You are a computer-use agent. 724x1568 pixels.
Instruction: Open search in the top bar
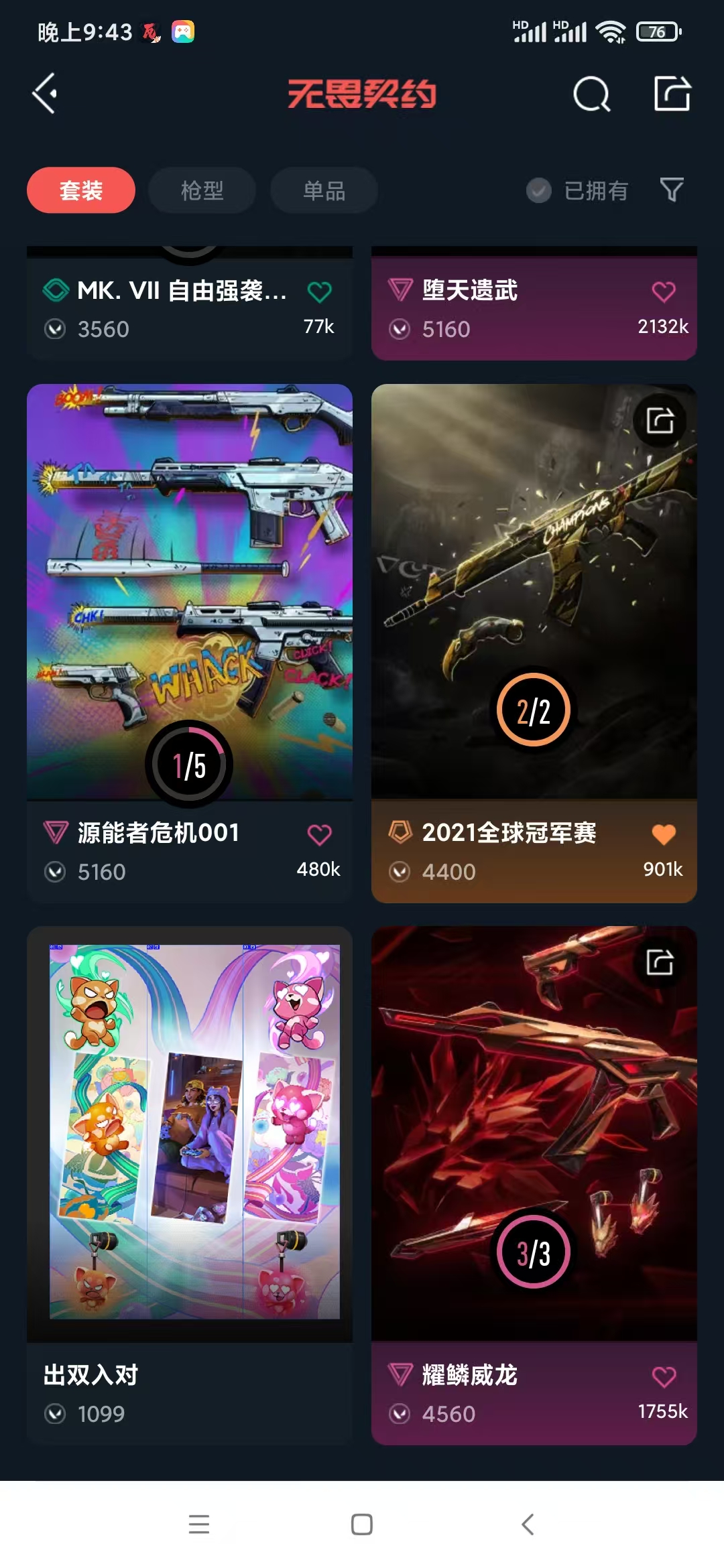pyautogui.click(x=591, y=94)
